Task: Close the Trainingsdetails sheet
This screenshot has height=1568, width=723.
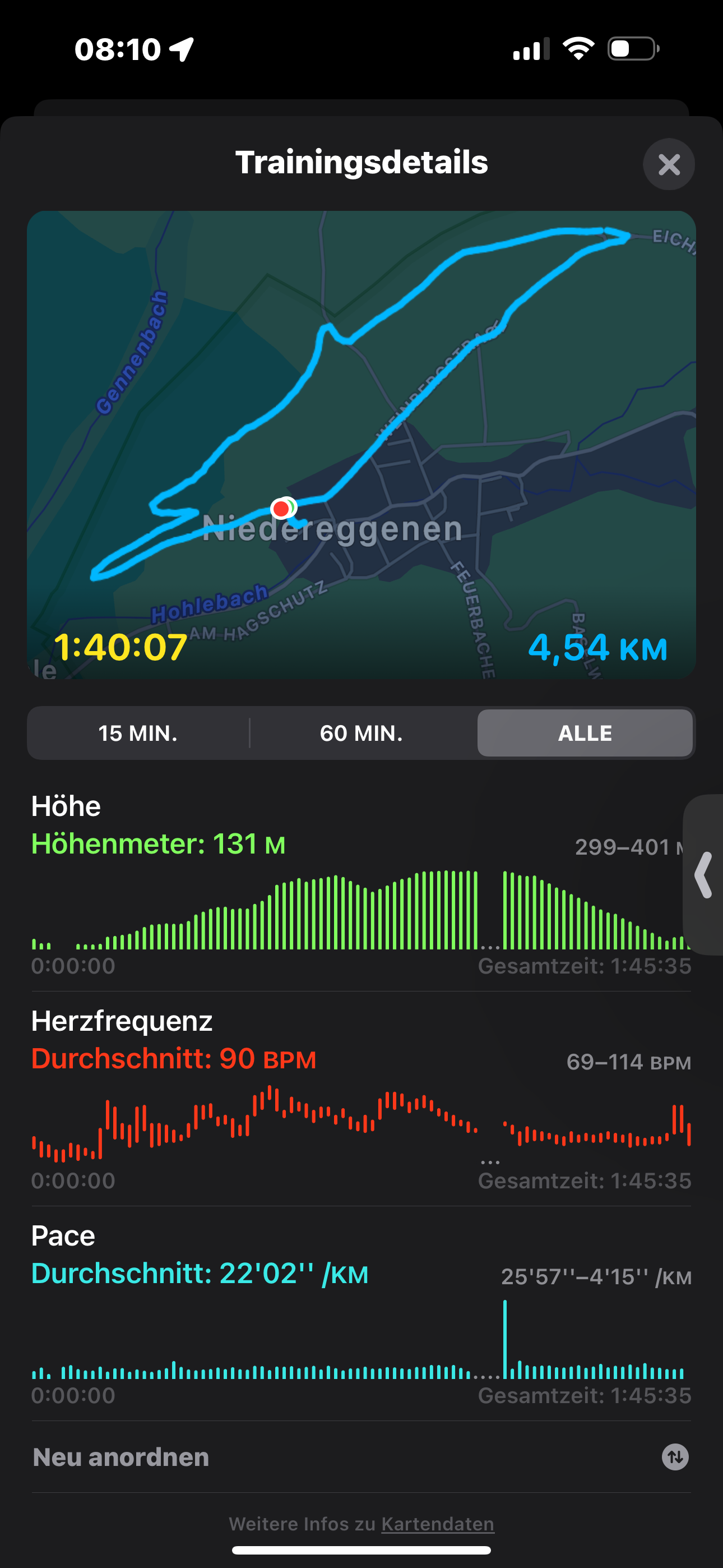Action: [x=668, y=164]
